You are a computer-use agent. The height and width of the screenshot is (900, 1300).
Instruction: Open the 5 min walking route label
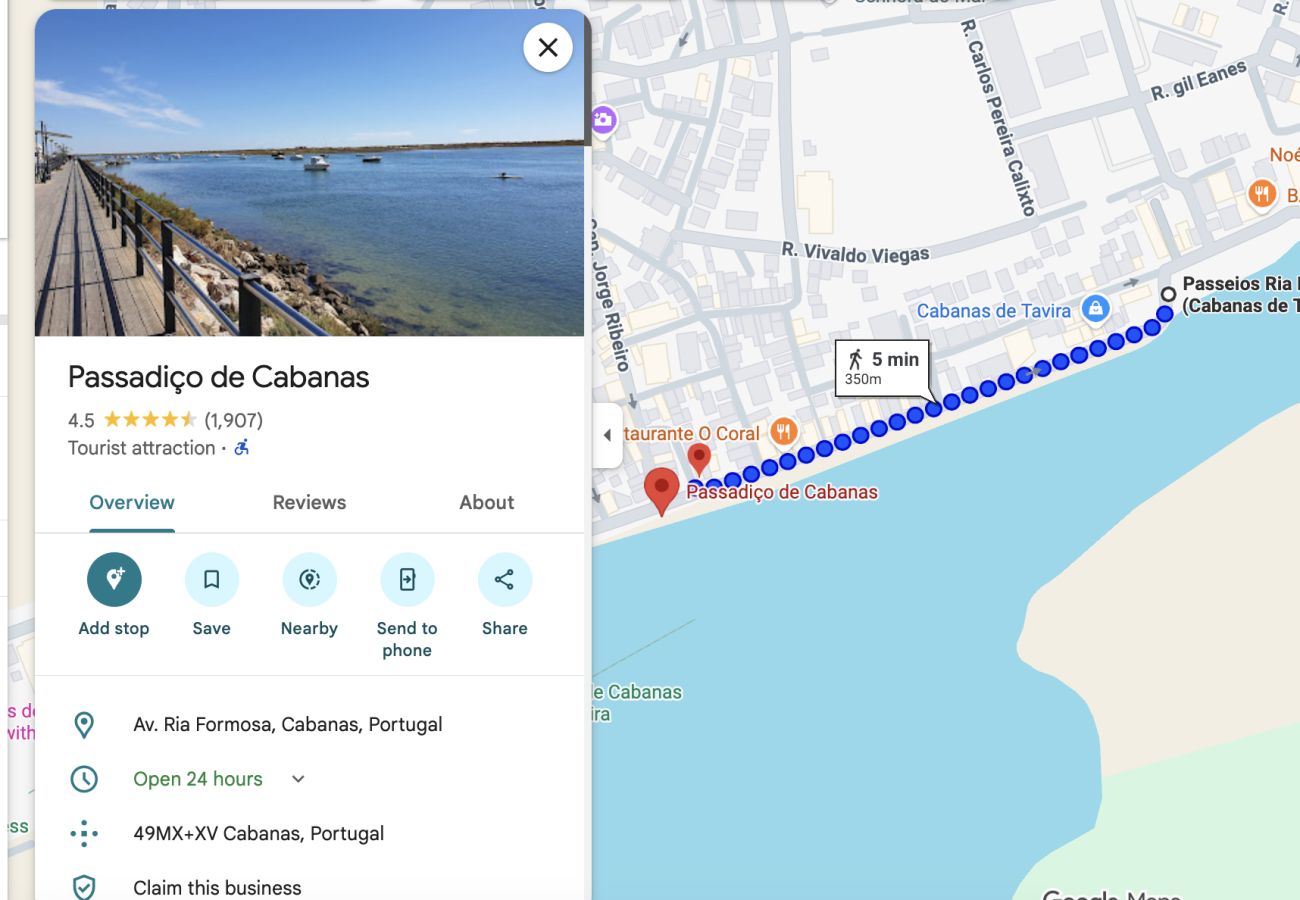[882, 368]
